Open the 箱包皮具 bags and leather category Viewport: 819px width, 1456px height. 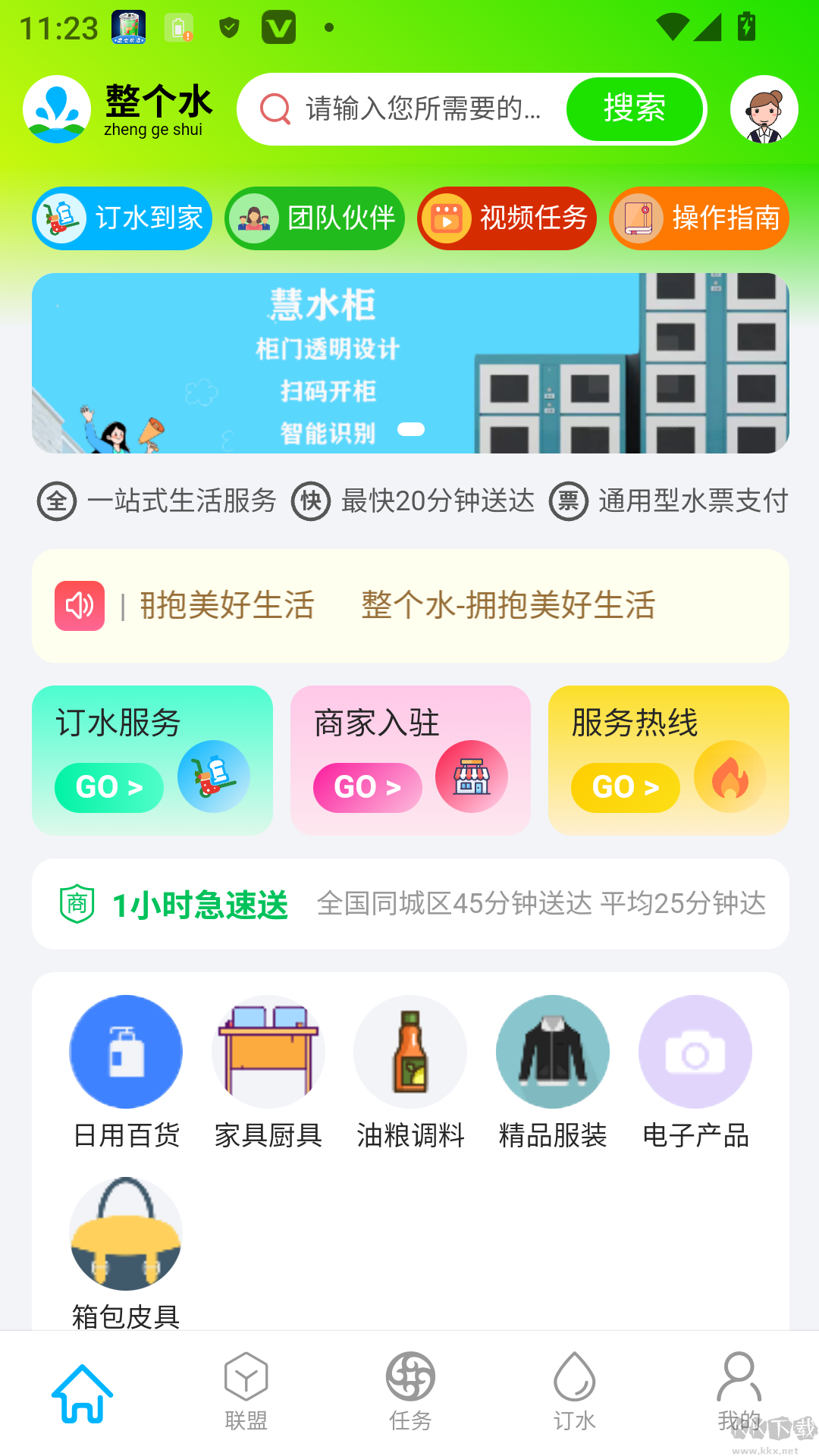point(125,1234)
